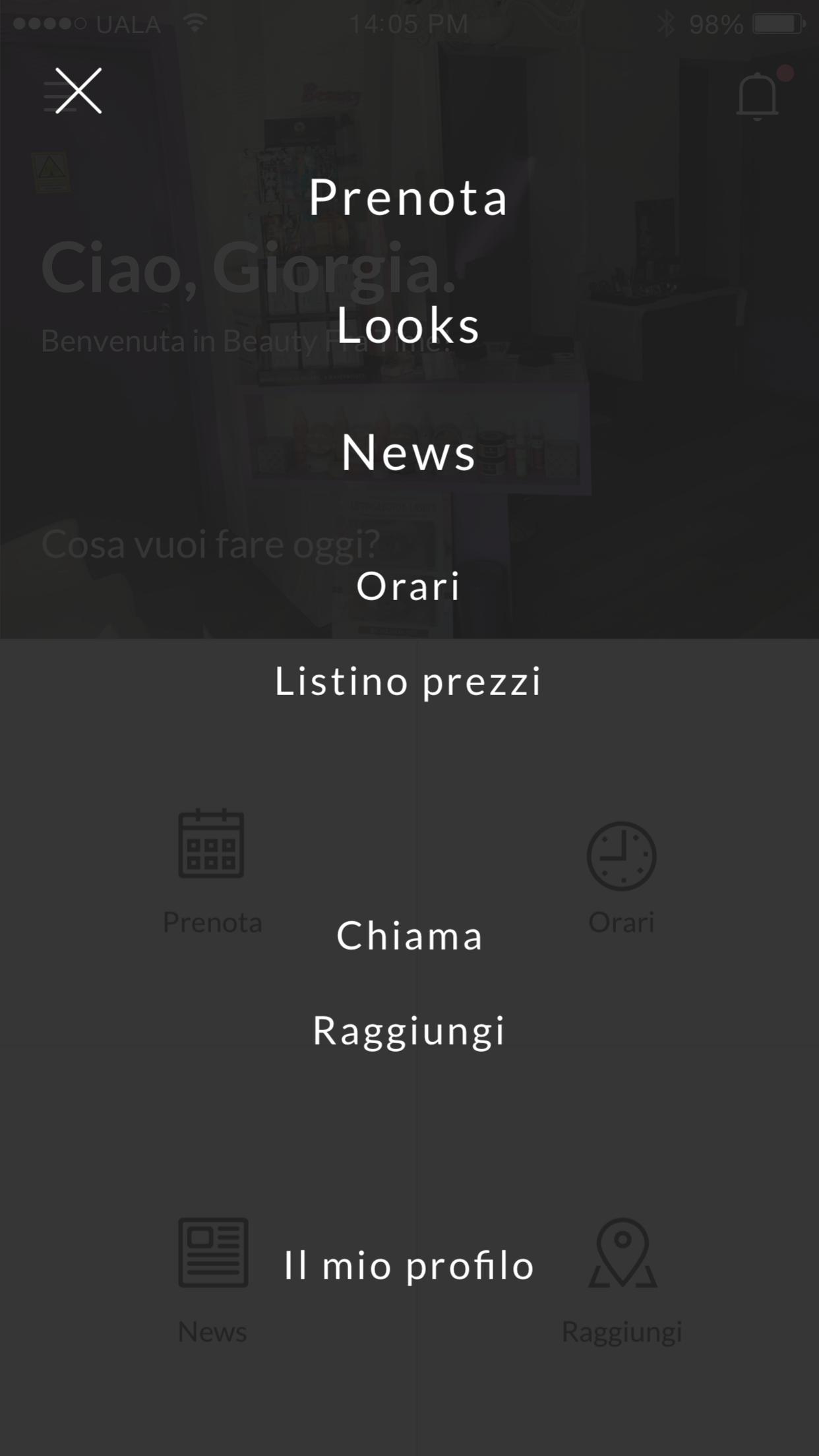Image resolution: width=819 pixels, height=1456 pixels.
Task: Open News in the menu
Action: [x=409, y=452]
